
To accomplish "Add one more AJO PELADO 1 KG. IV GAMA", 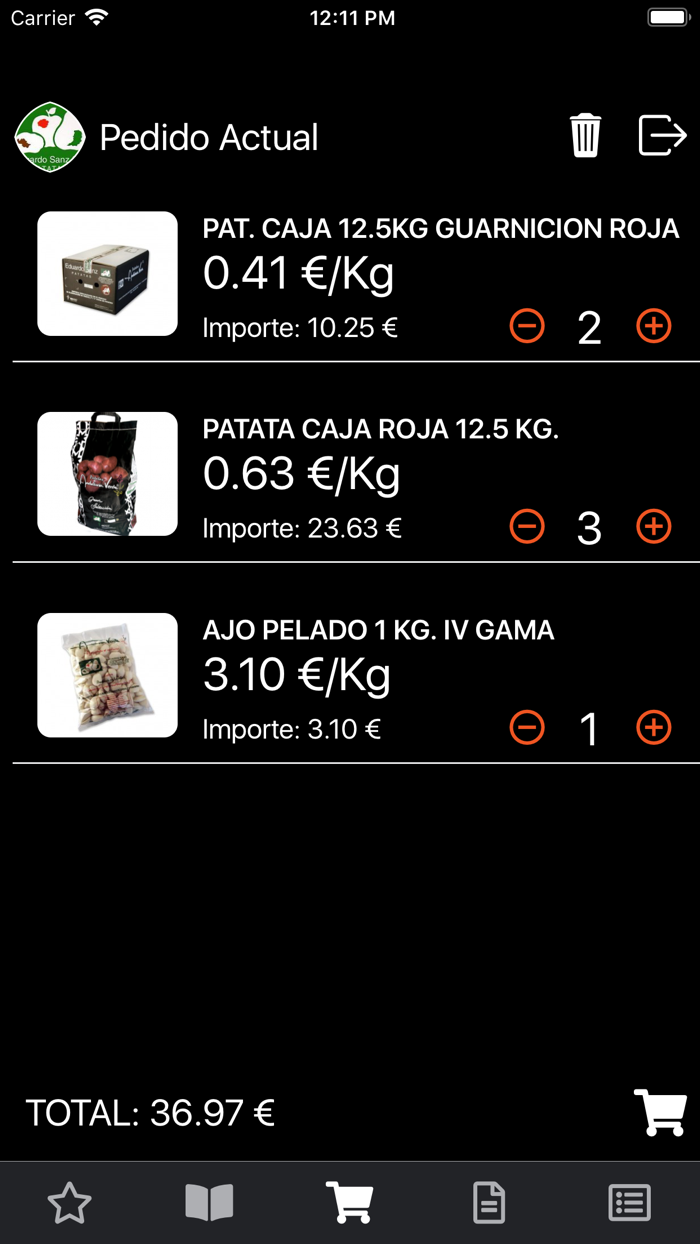I will click(654, 727).
